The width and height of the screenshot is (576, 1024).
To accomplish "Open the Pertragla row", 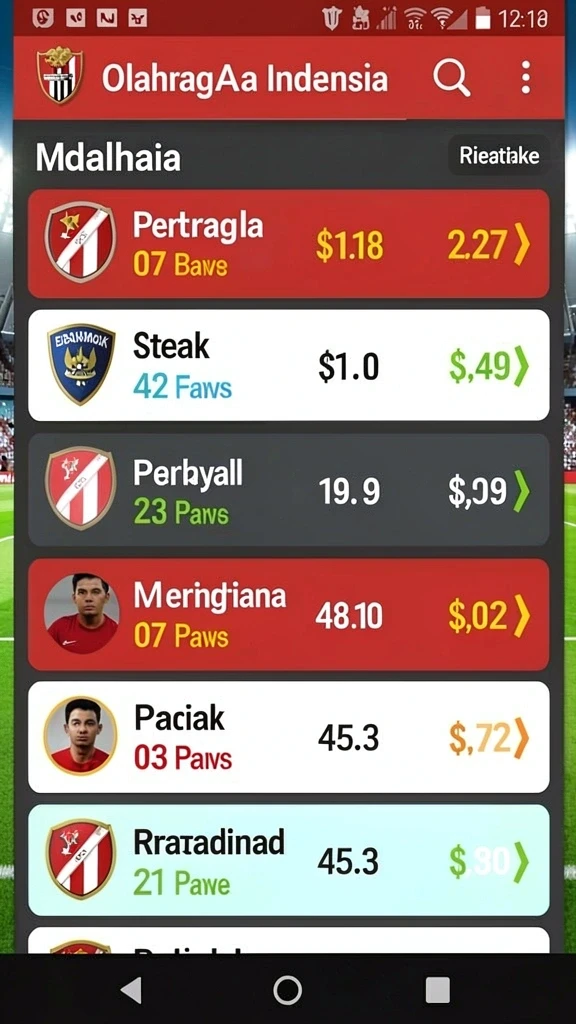I will coord(289,244).
